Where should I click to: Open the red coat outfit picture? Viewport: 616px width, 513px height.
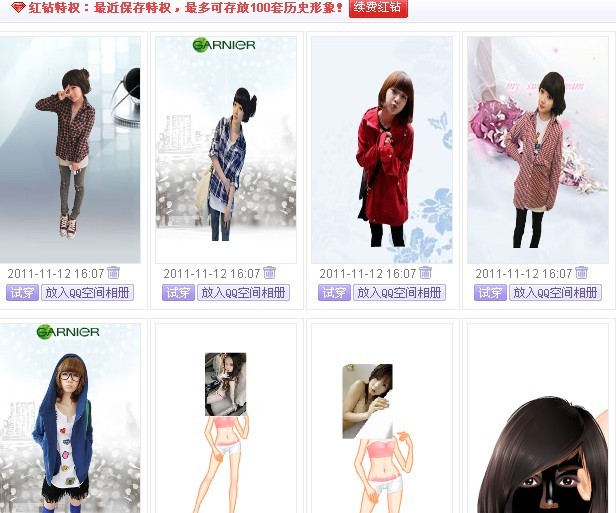point(382,150)
